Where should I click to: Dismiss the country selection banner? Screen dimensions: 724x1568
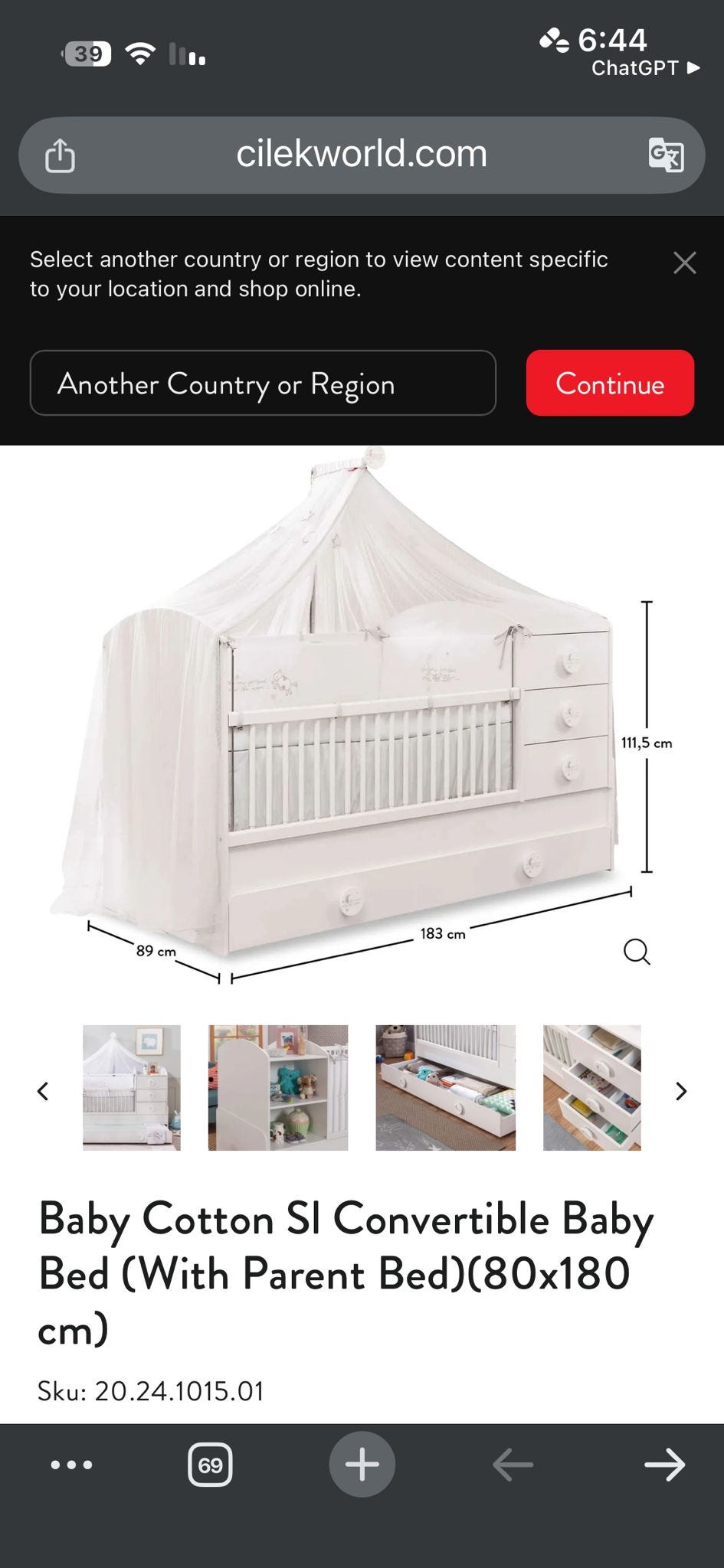(x=684, y=263)
